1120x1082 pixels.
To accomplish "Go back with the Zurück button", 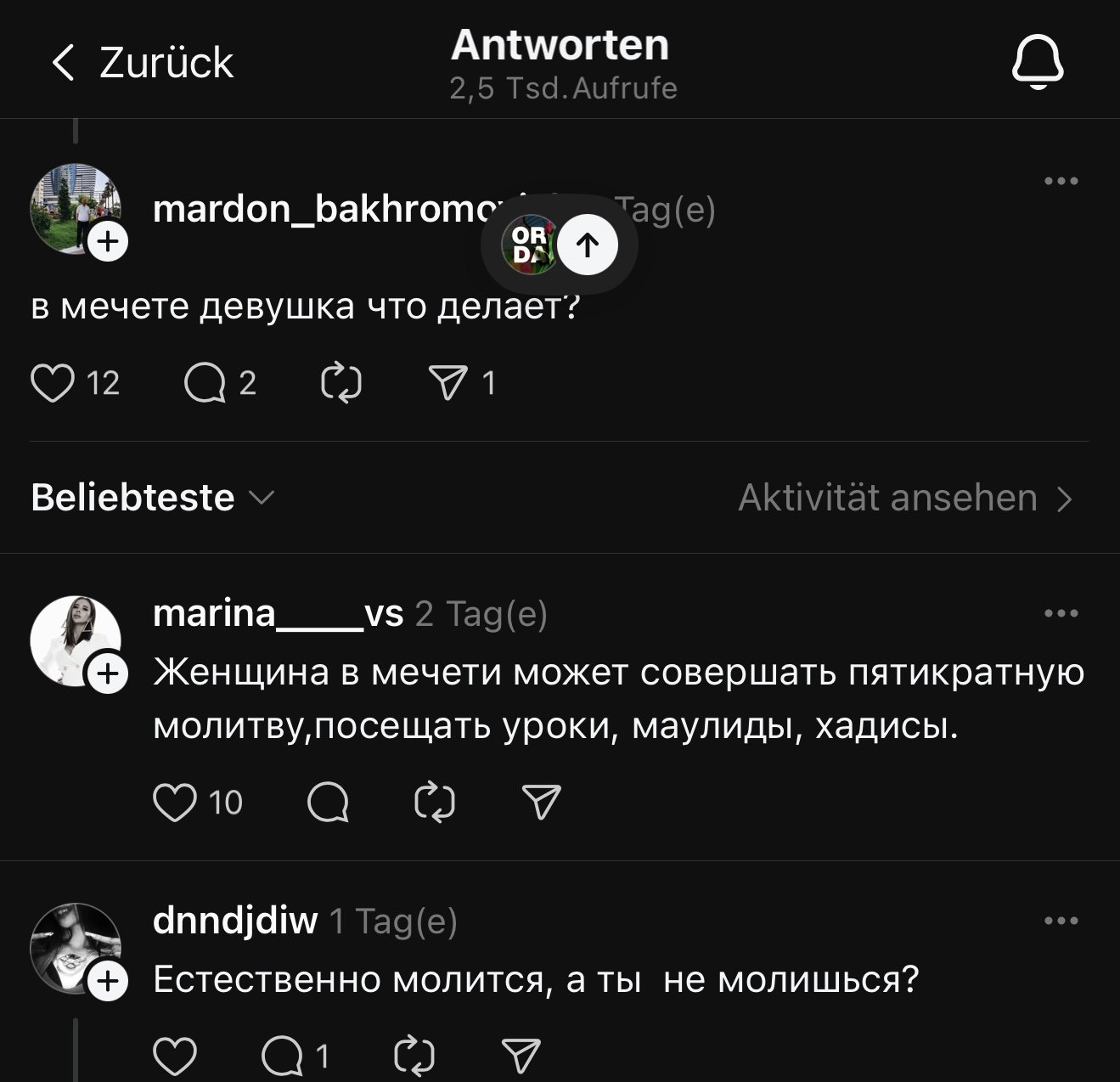I will point(142,63).
